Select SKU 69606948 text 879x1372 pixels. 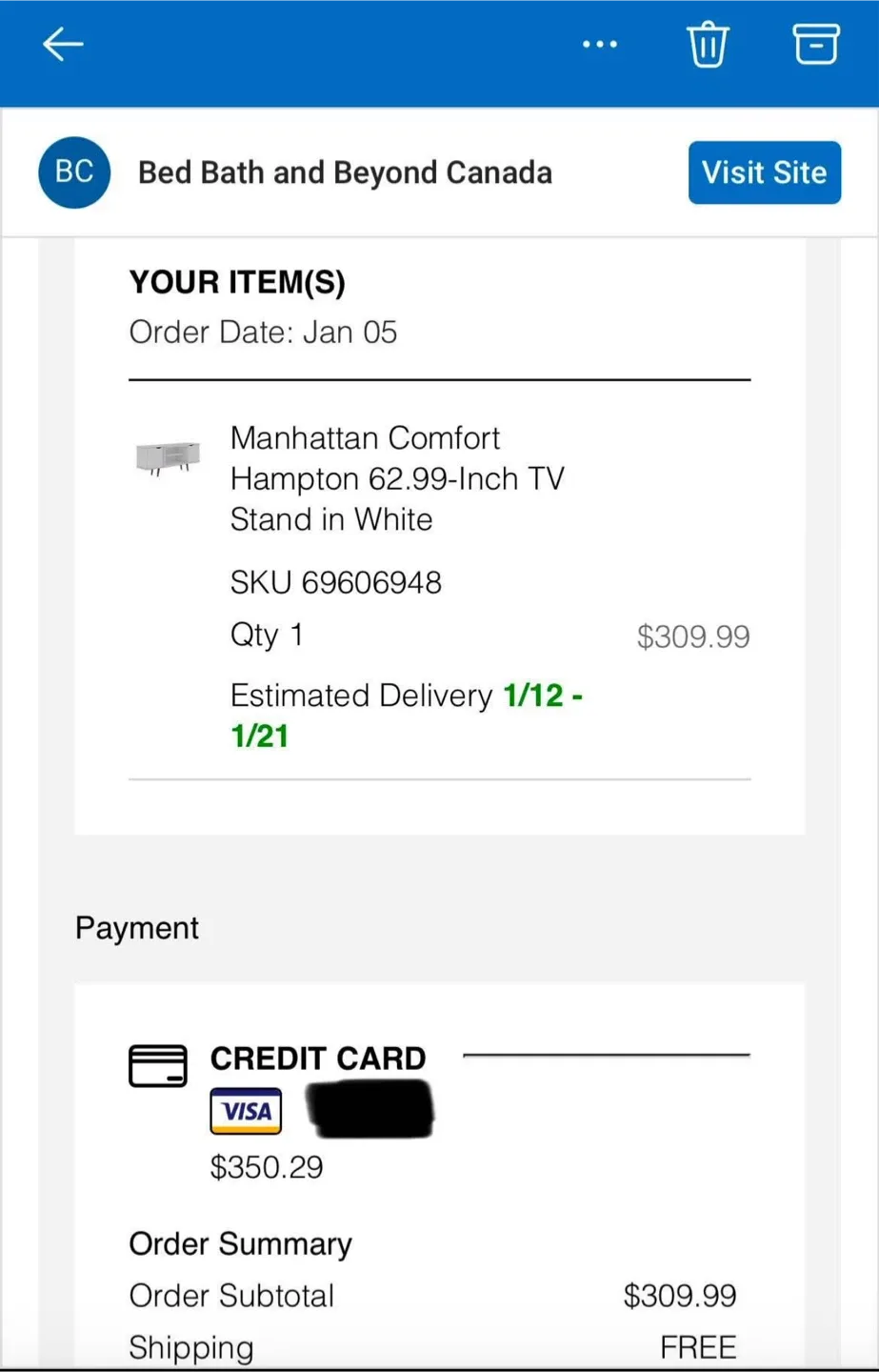pyautogui.click(x=335, y=582)
